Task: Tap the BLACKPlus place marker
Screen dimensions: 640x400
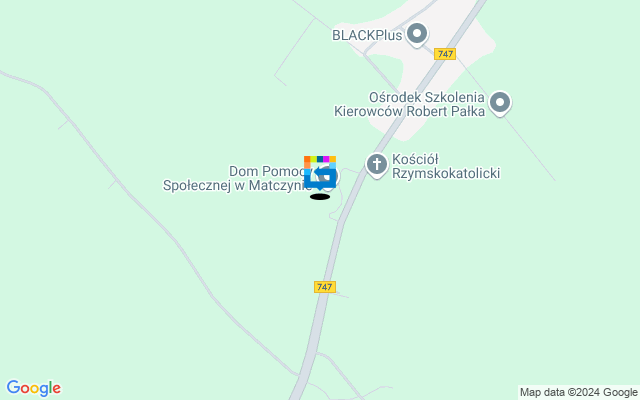Action: 418,35
